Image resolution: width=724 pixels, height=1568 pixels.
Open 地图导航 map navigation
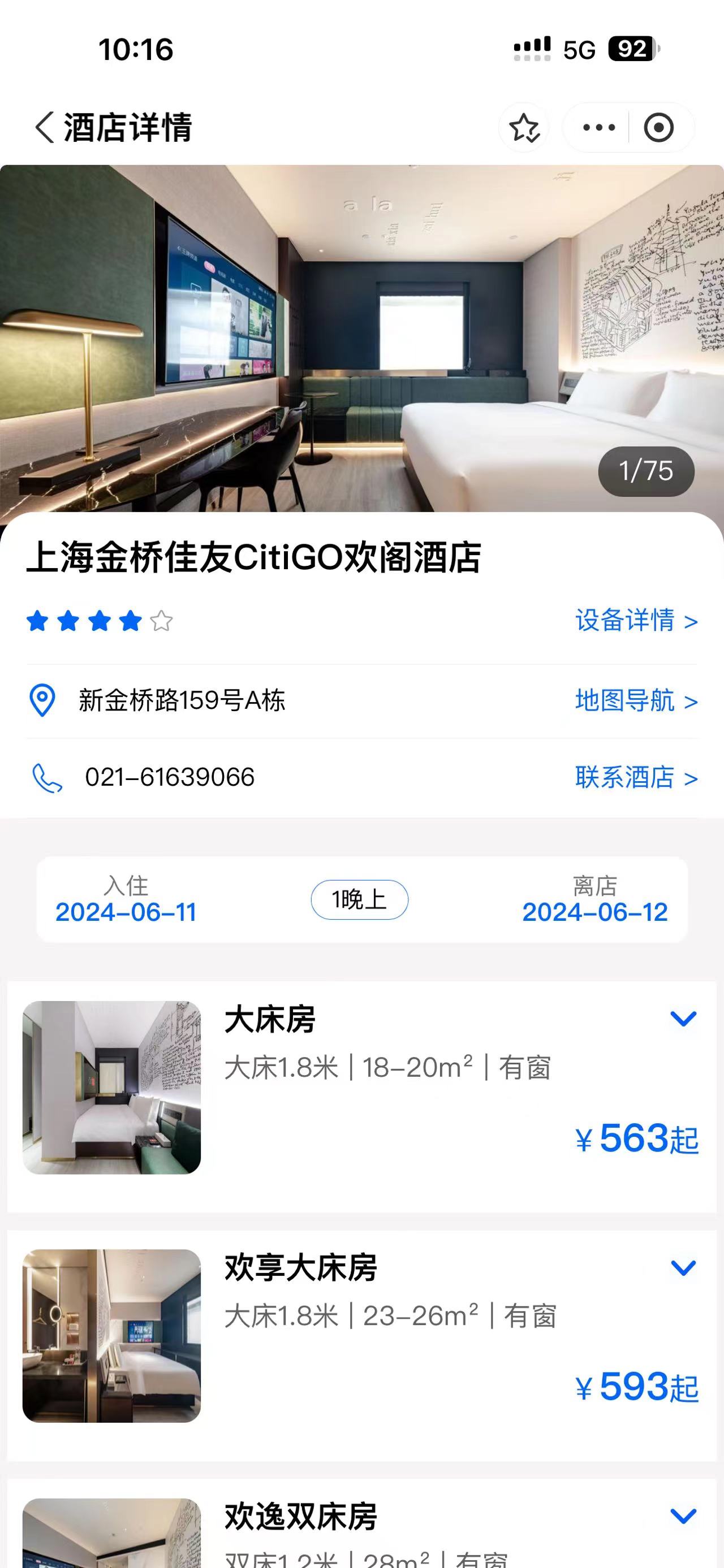636,701
